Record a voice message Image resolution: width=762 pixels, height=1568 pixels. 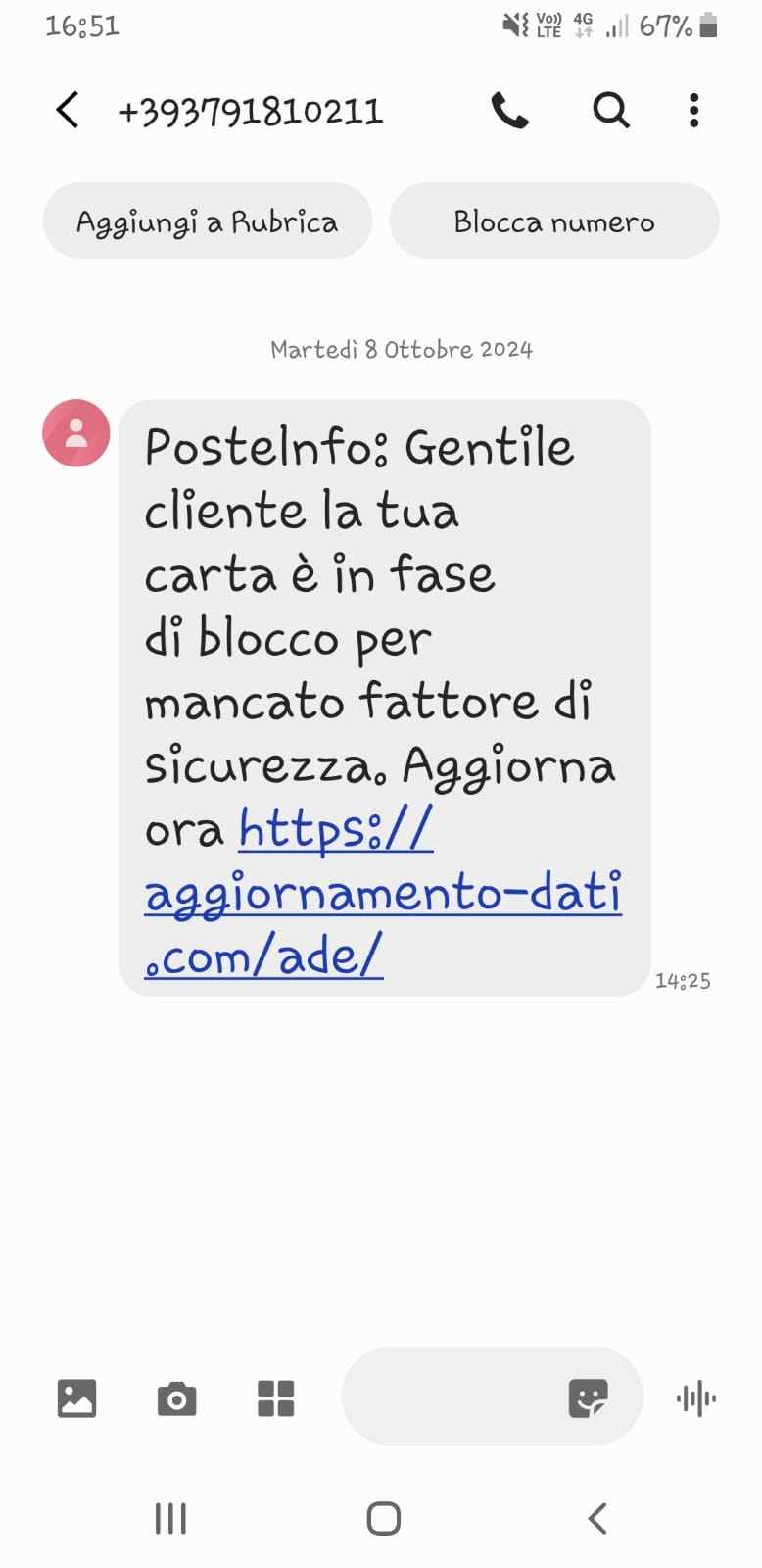696,1398
